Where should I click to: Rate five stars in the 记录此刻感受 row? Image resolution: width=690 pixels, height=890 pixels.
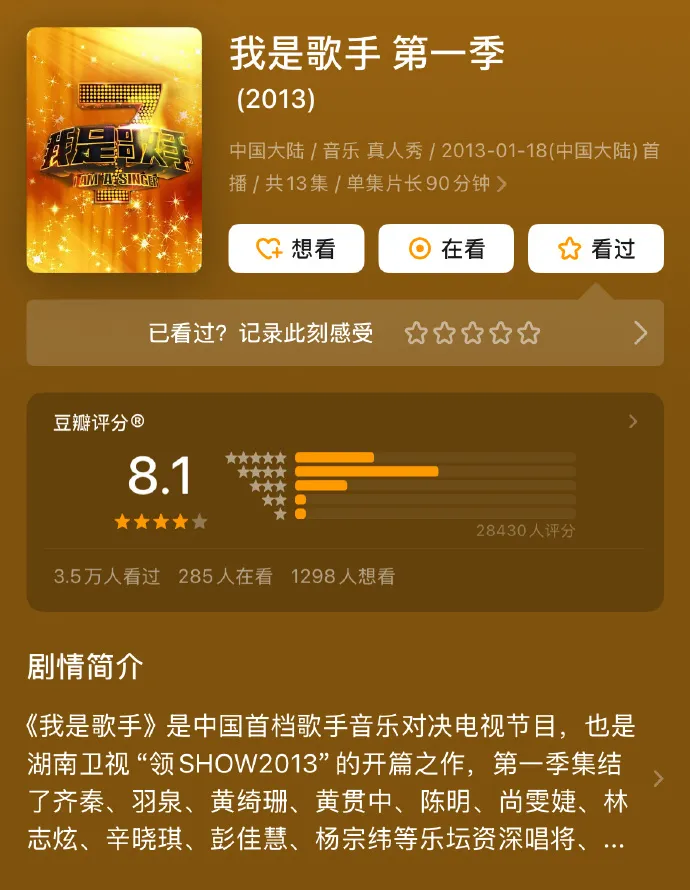tap(529, 333)
